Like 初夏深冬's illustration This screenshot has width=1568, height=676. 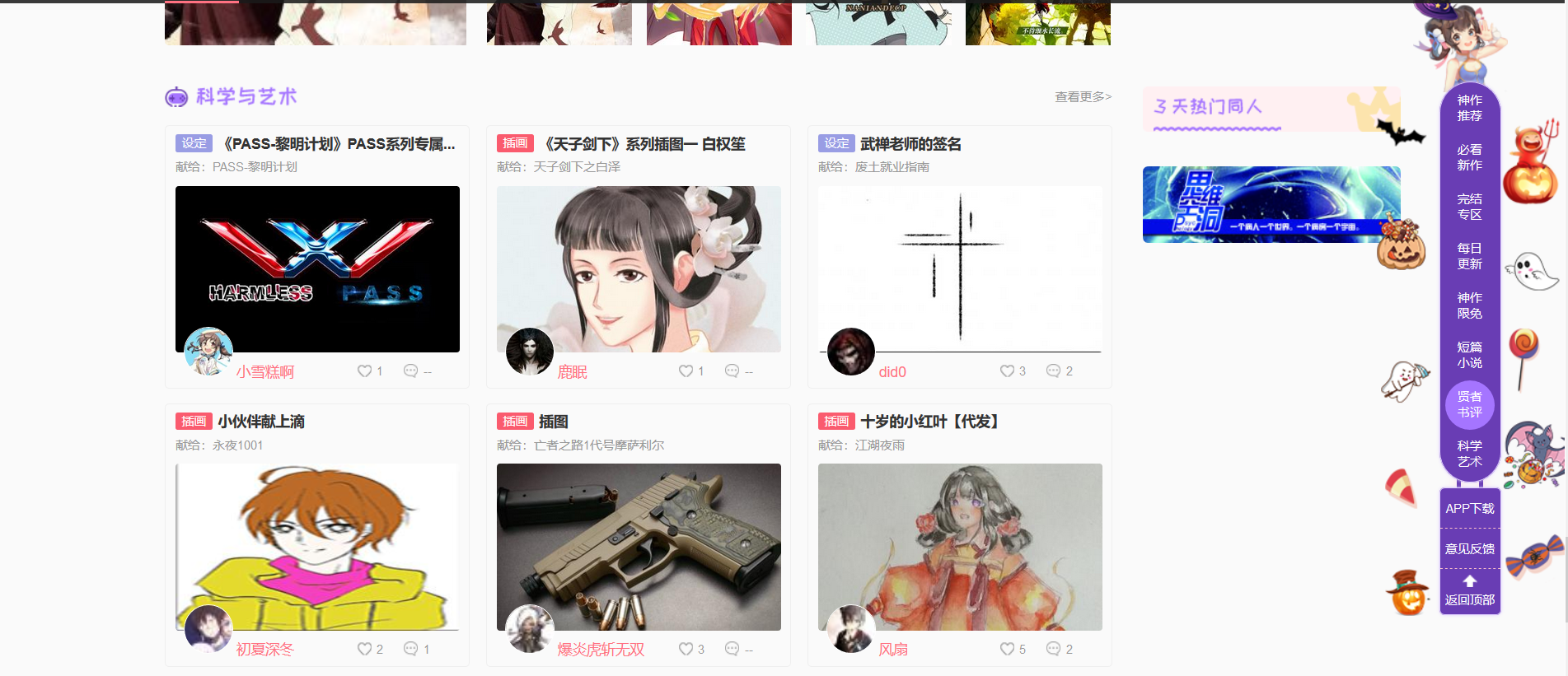pyautogui.click(x=364, y=649)
